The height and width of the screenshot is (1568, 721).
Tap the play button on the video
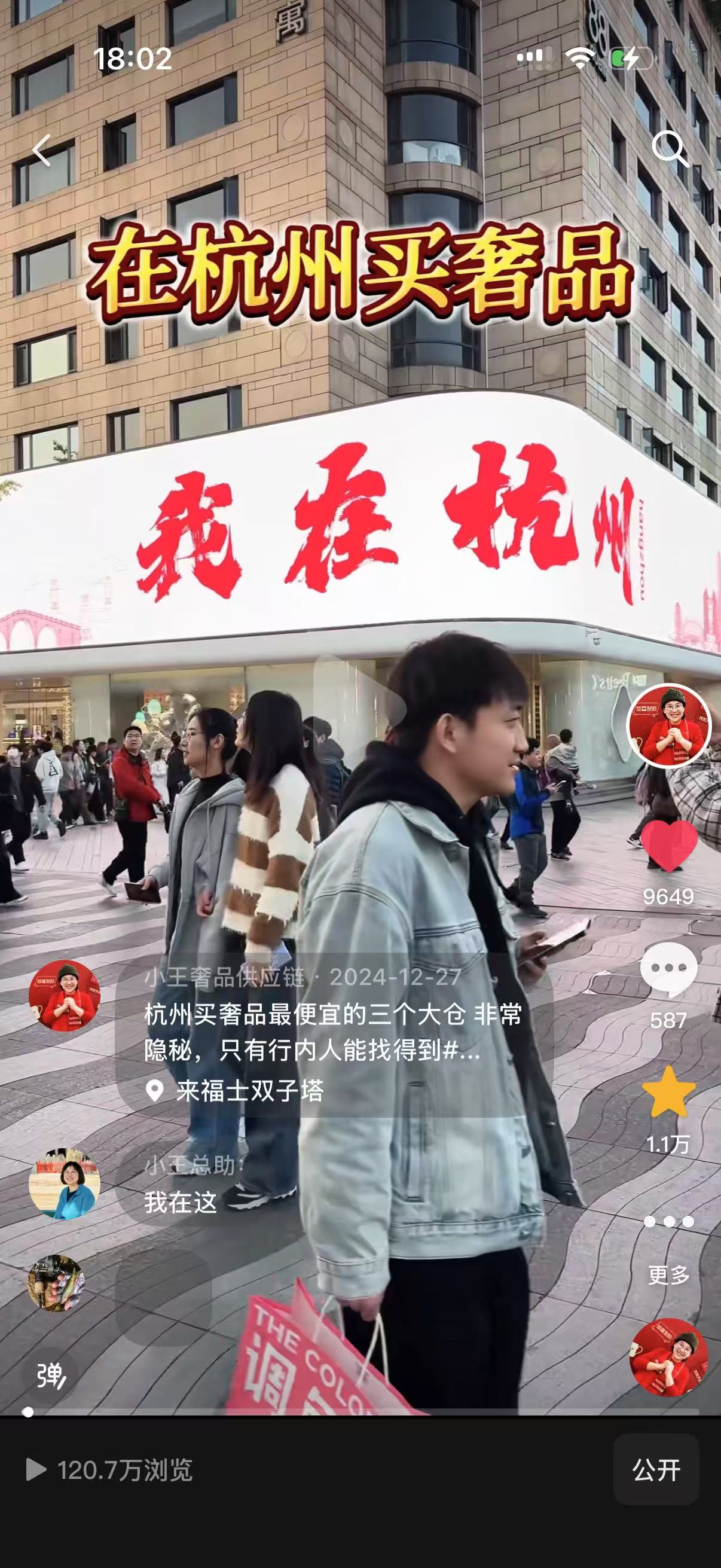(x=360, y=706)
